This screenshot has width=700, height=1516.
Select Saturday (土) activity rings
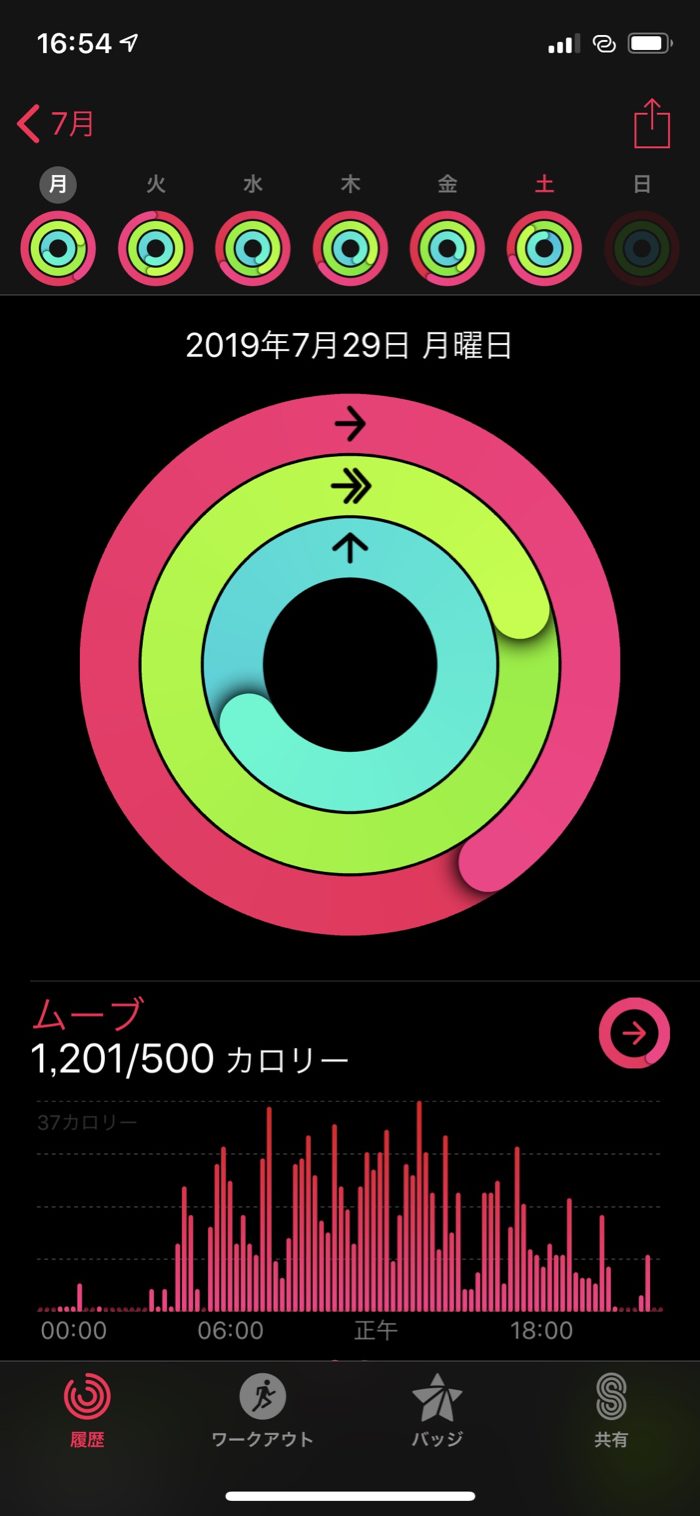coord(544,248)
